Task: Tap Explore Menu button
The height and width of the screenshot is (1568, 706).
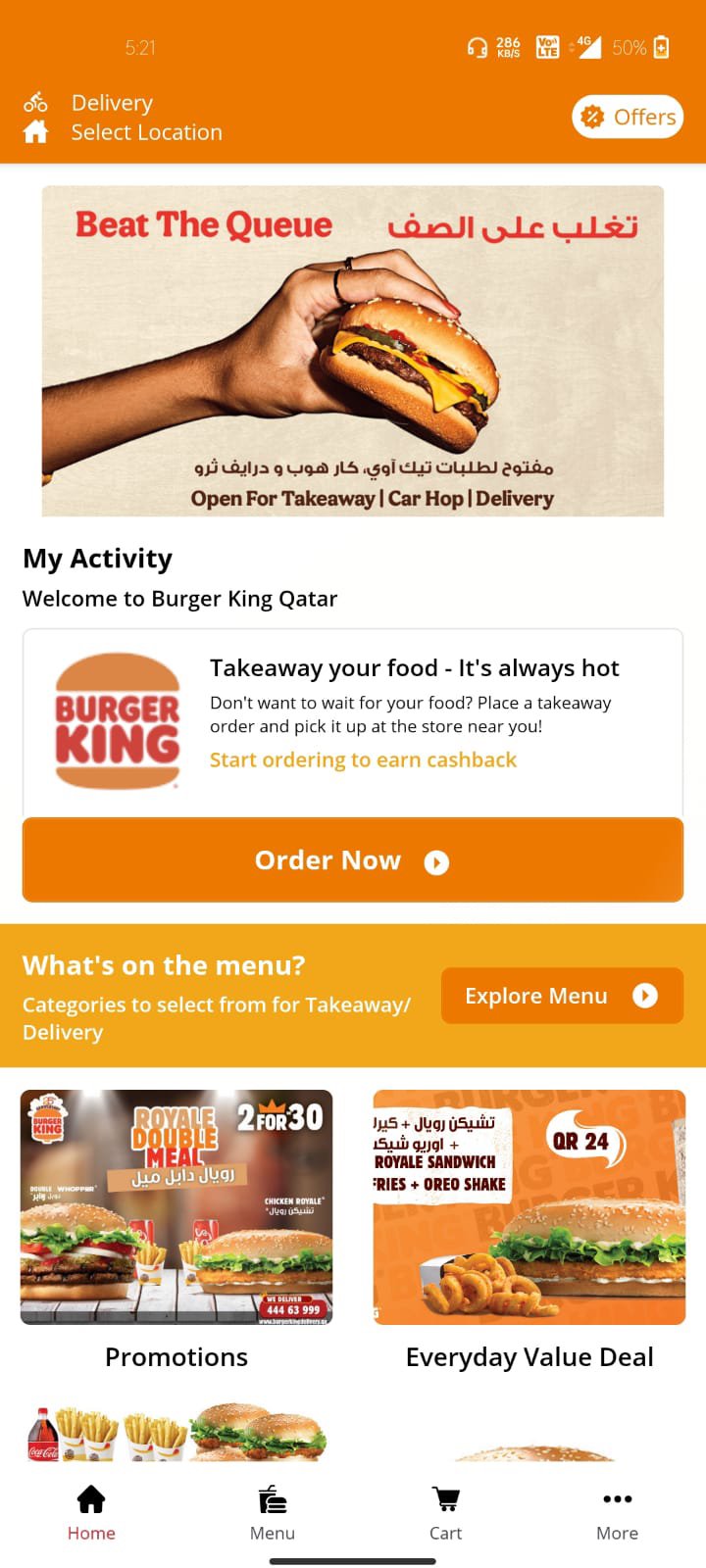Action: pos(562,996)
